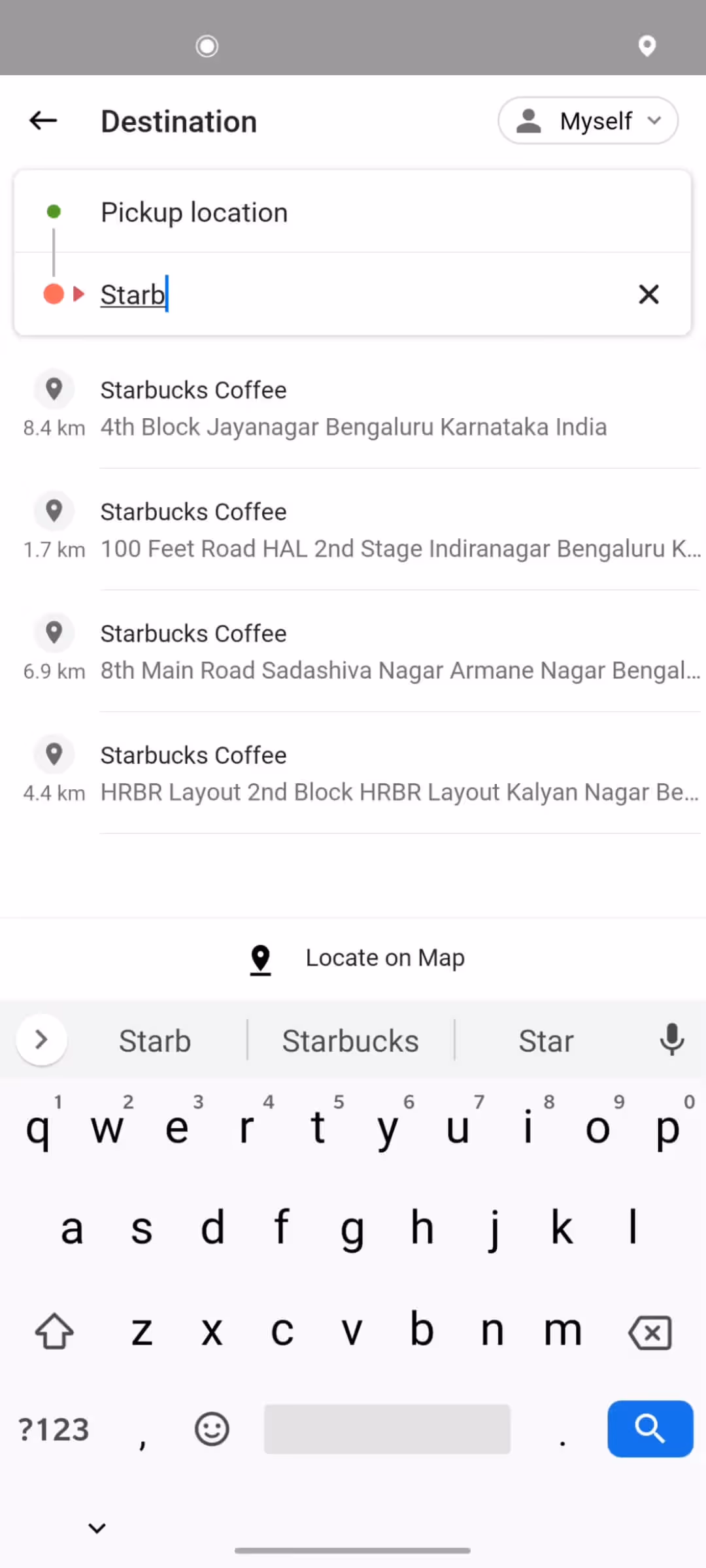Tap the keyboard search key
This screenshot has height=1568, width=706.
pyautogui.click(x=650, y=1429)
